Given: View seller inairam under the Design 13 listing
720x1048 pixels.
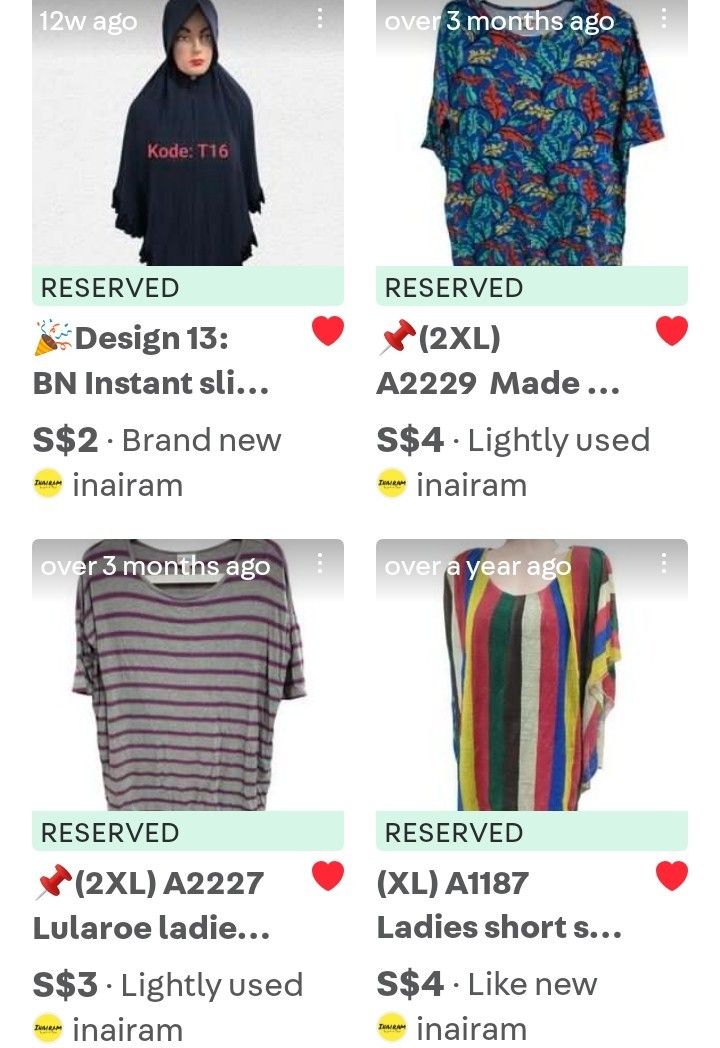Looking at the screenshot, I should [x=126, y=486].
